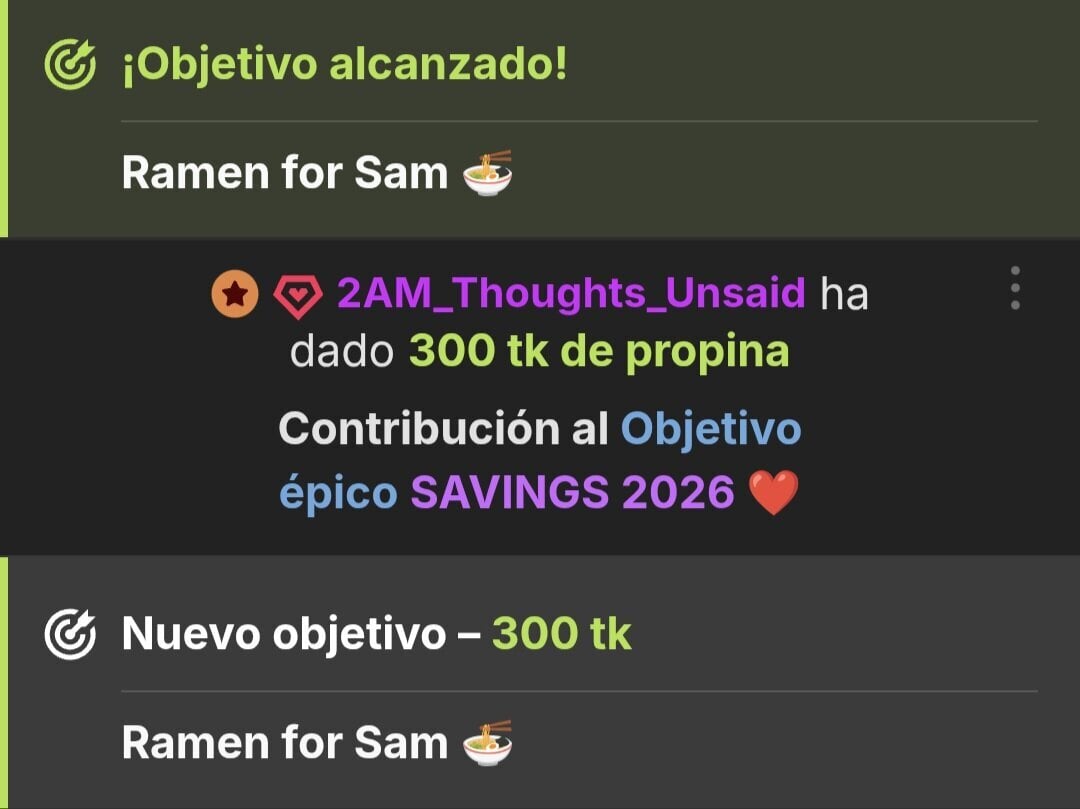Image resolution: width=1080 pixels, height=809 pixels.
Task: Open 2AM_Thoughts_Unsaid's user profile
Action: (x=571, y=293)
